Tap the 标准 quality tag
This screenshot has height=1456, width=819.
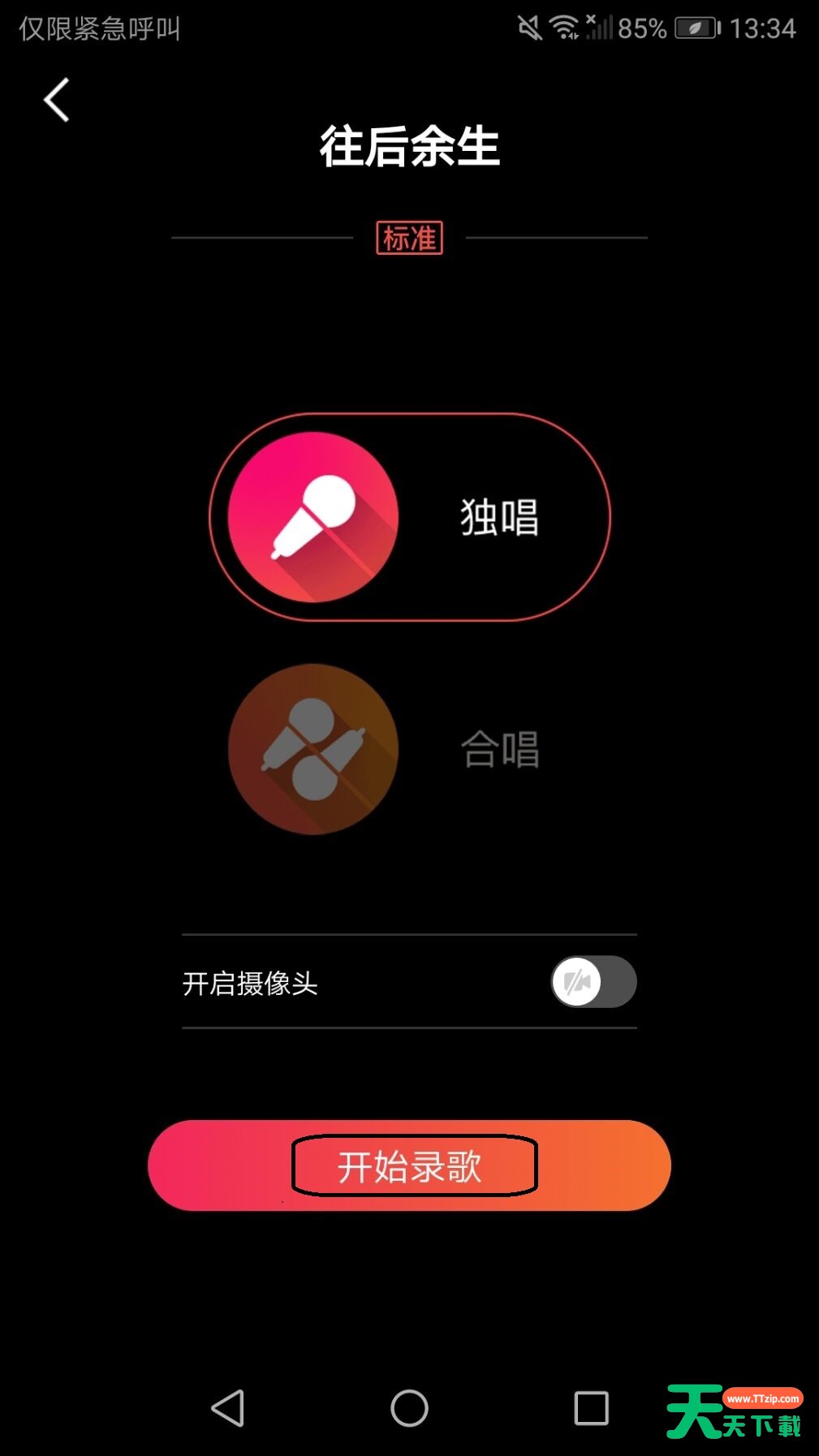[x=410, y=238]
